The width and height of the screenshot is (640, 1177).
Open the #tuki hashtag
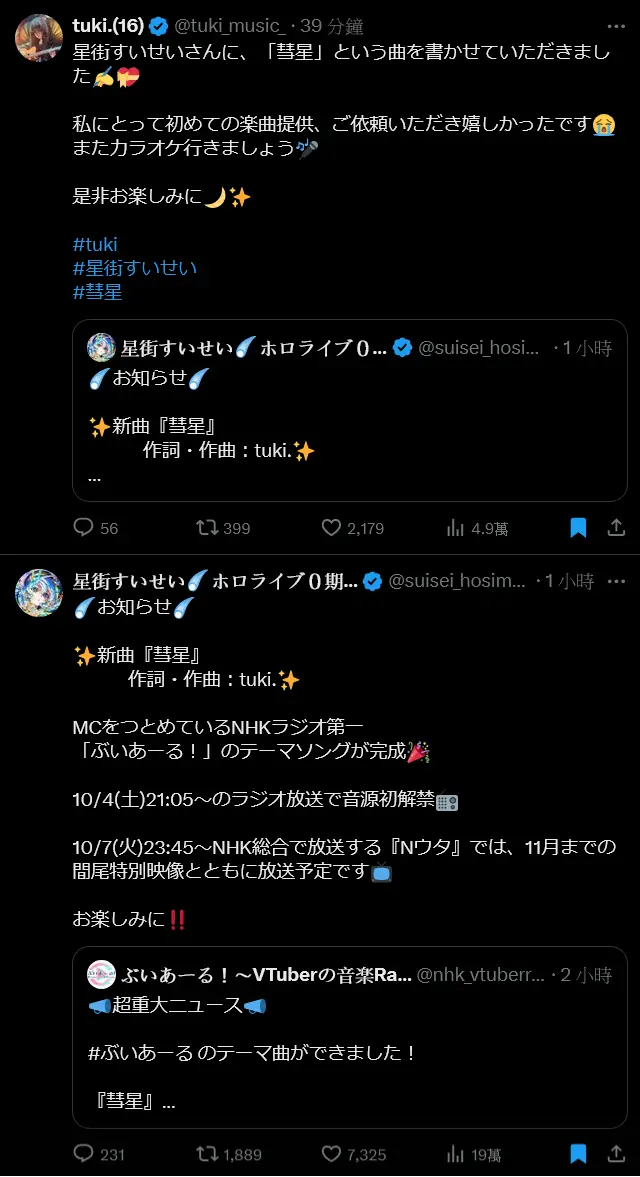(95, 244)
